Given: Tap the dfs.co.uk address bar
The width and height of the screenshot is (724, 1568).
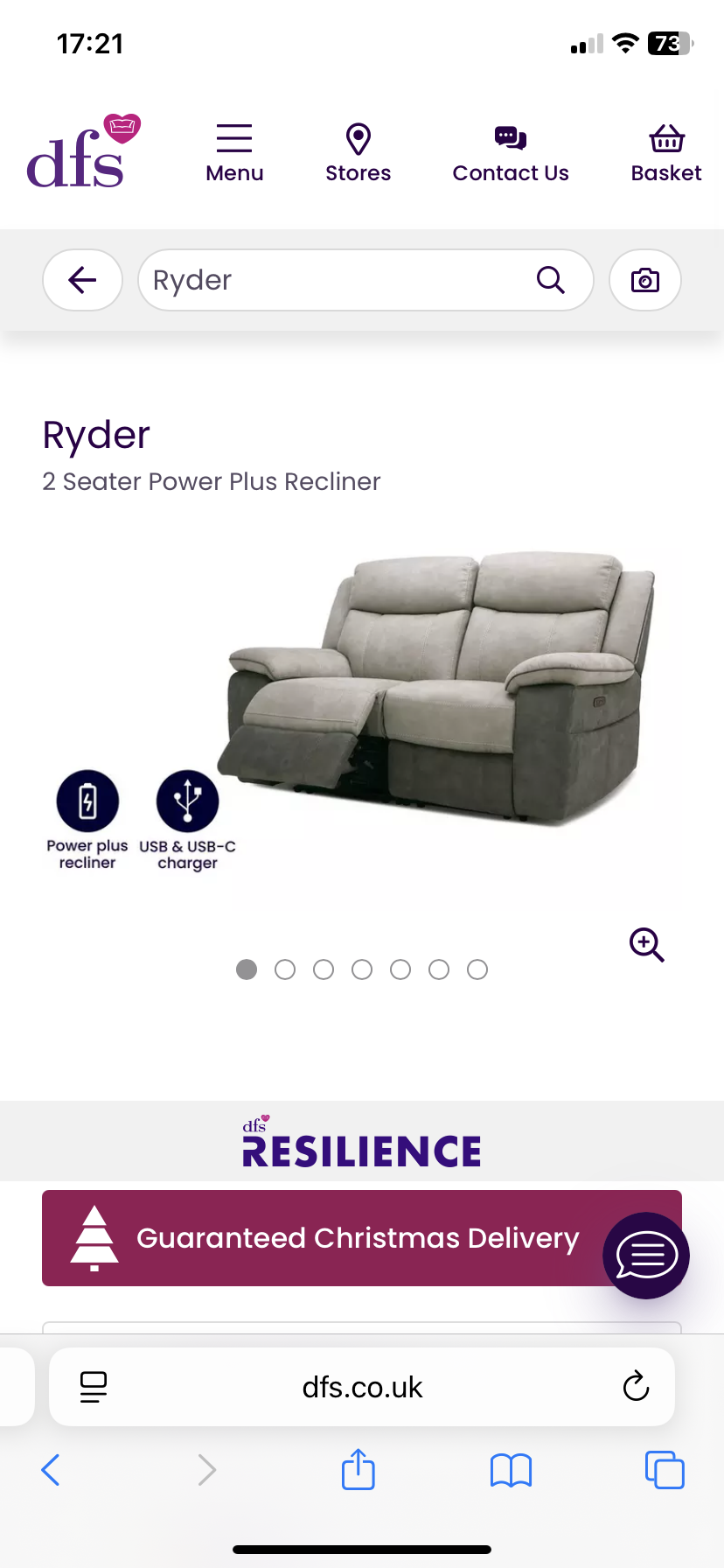Looking at the screenshot, I should tap(362, 1387).
